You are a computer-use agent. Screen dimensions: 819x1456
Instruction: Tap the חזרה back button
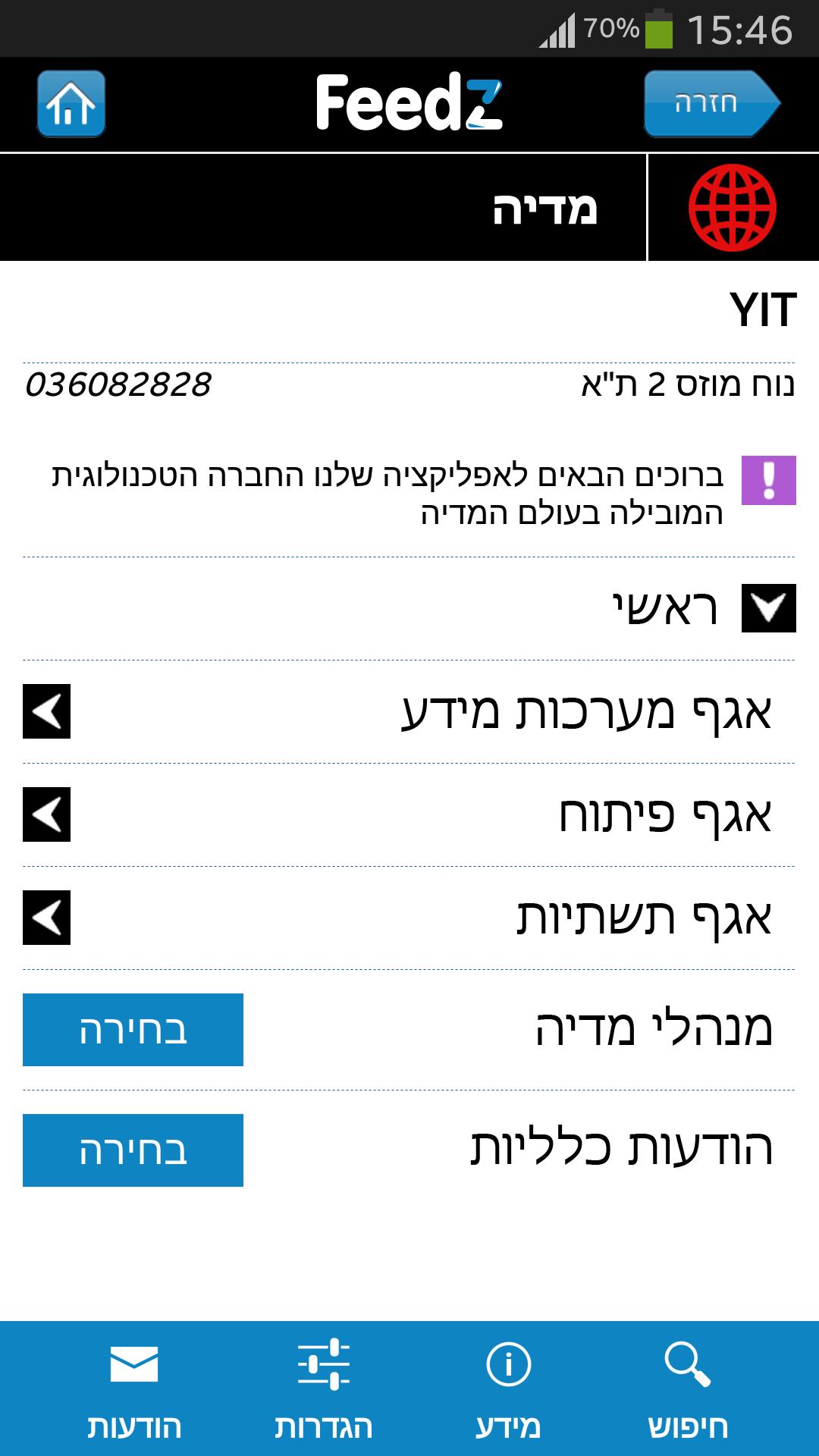coord(710,104)
